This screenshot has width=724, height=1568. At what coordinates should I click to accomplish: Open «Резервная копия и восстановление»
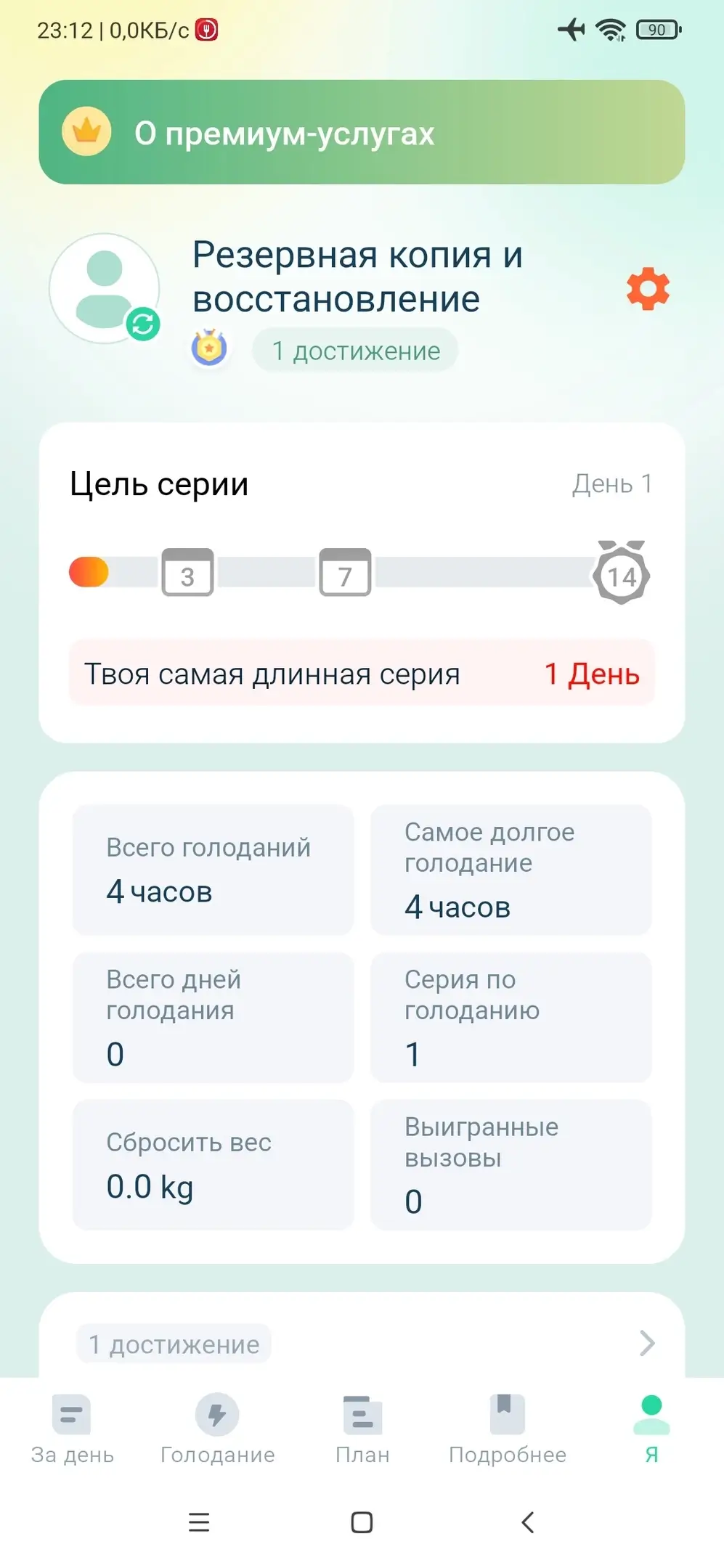coord(357,277)
